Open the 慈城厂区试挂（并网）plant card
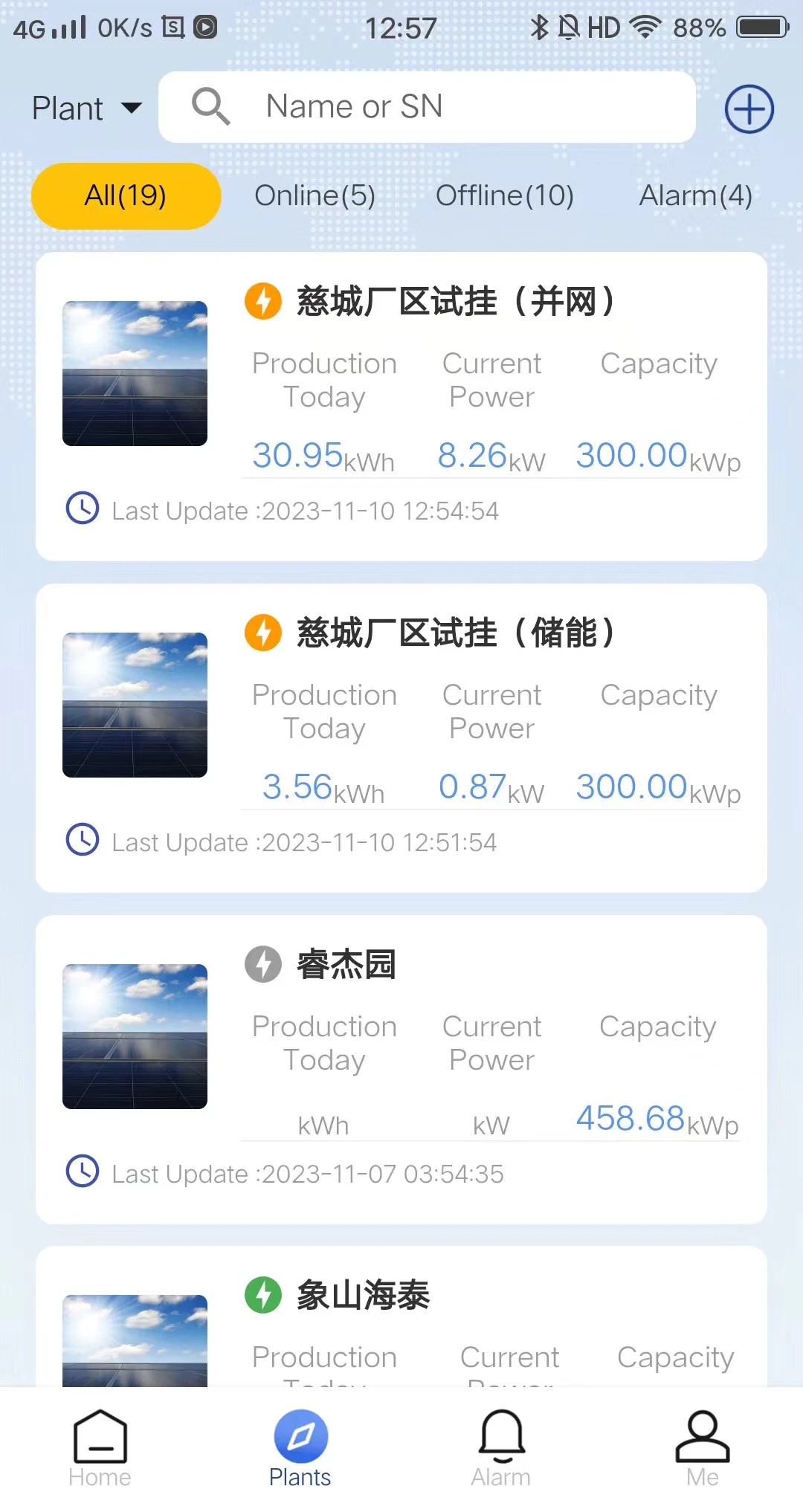The width and height of the screenshot is (803, 1512). point(401,407)
